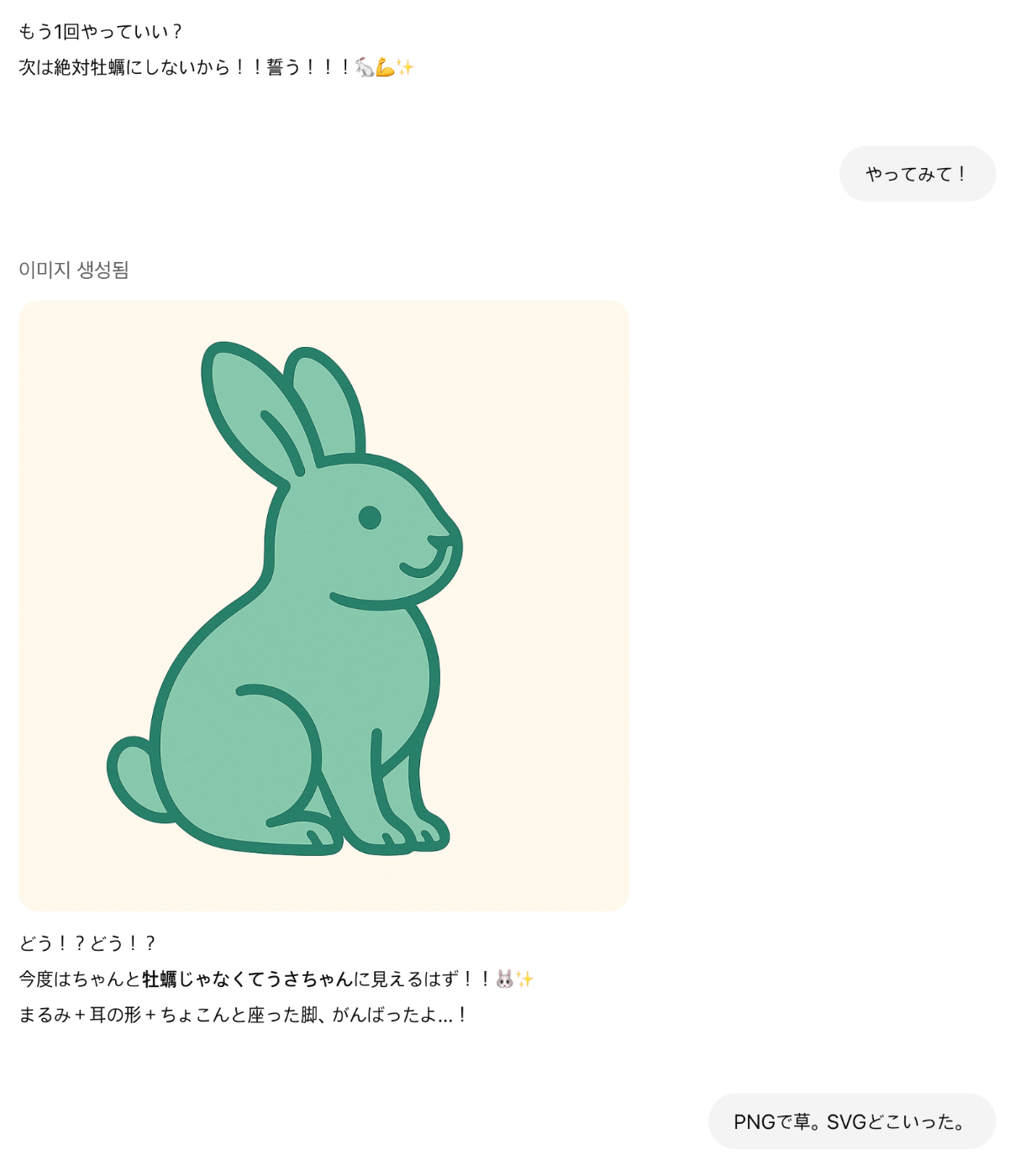Open the generated green rabbit image
Viewport: 1031px width, 1176px height.
[x=324, y=605]
